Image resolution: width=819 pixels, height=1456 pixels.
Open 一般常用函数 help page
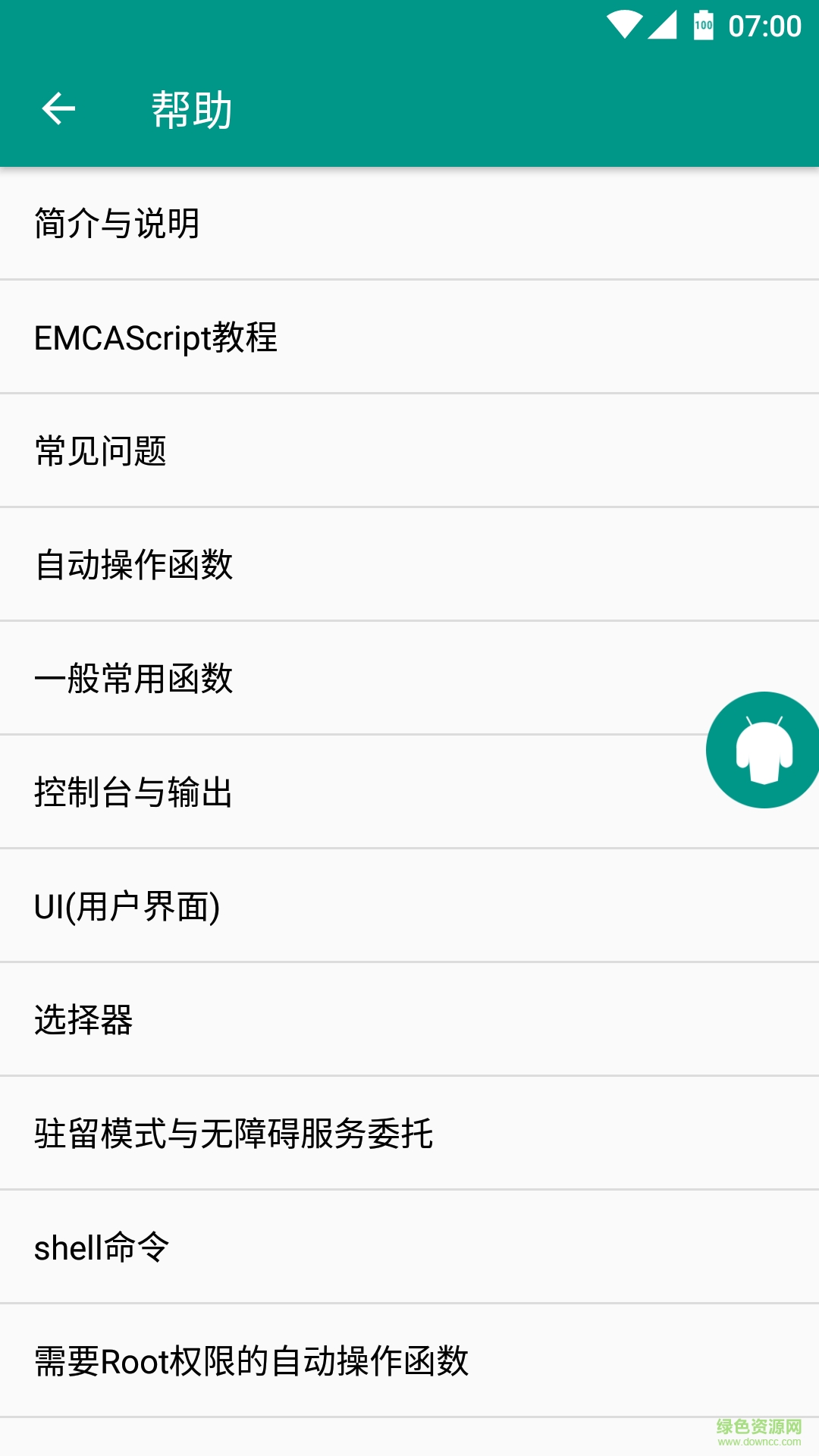pyautogui.click(x=135, y=677)
